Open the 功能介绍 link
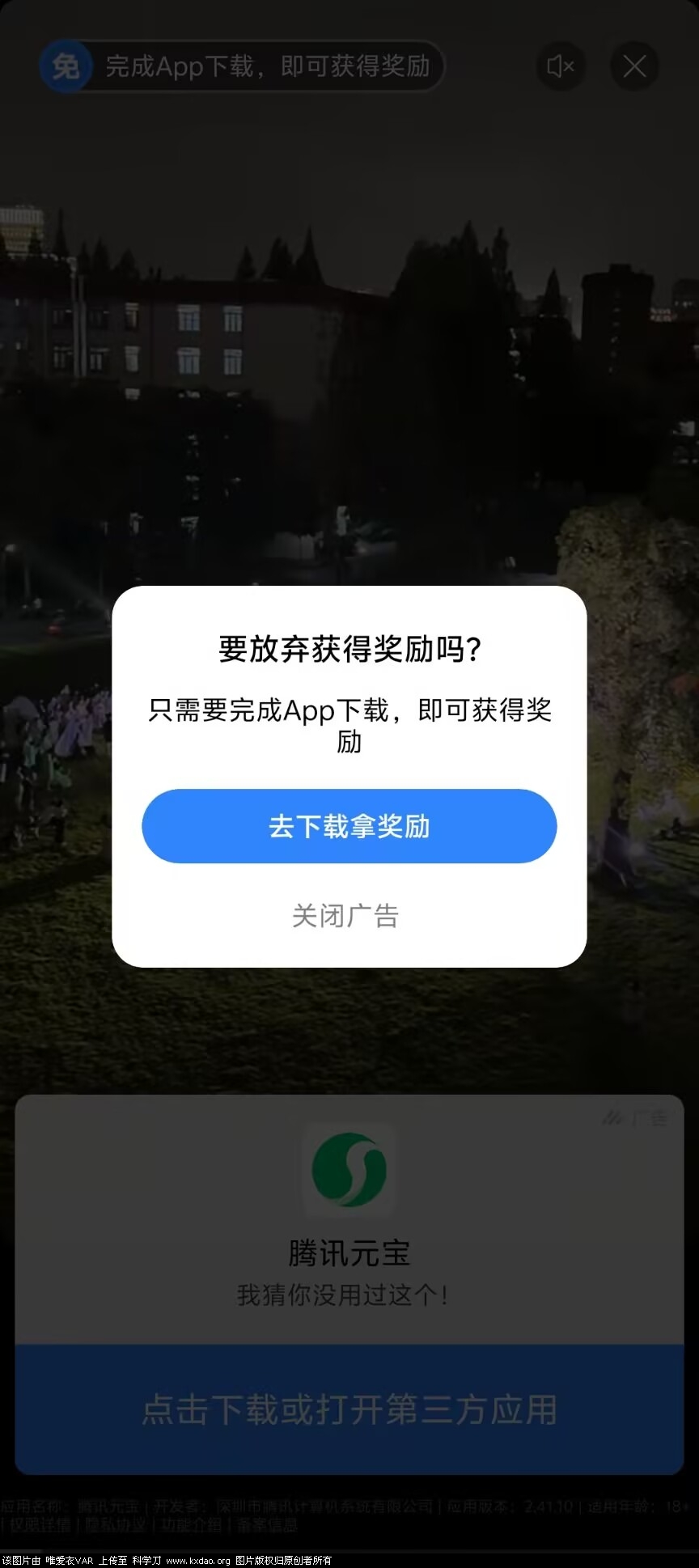699x1568 pixels. (x=191, y=1524)
